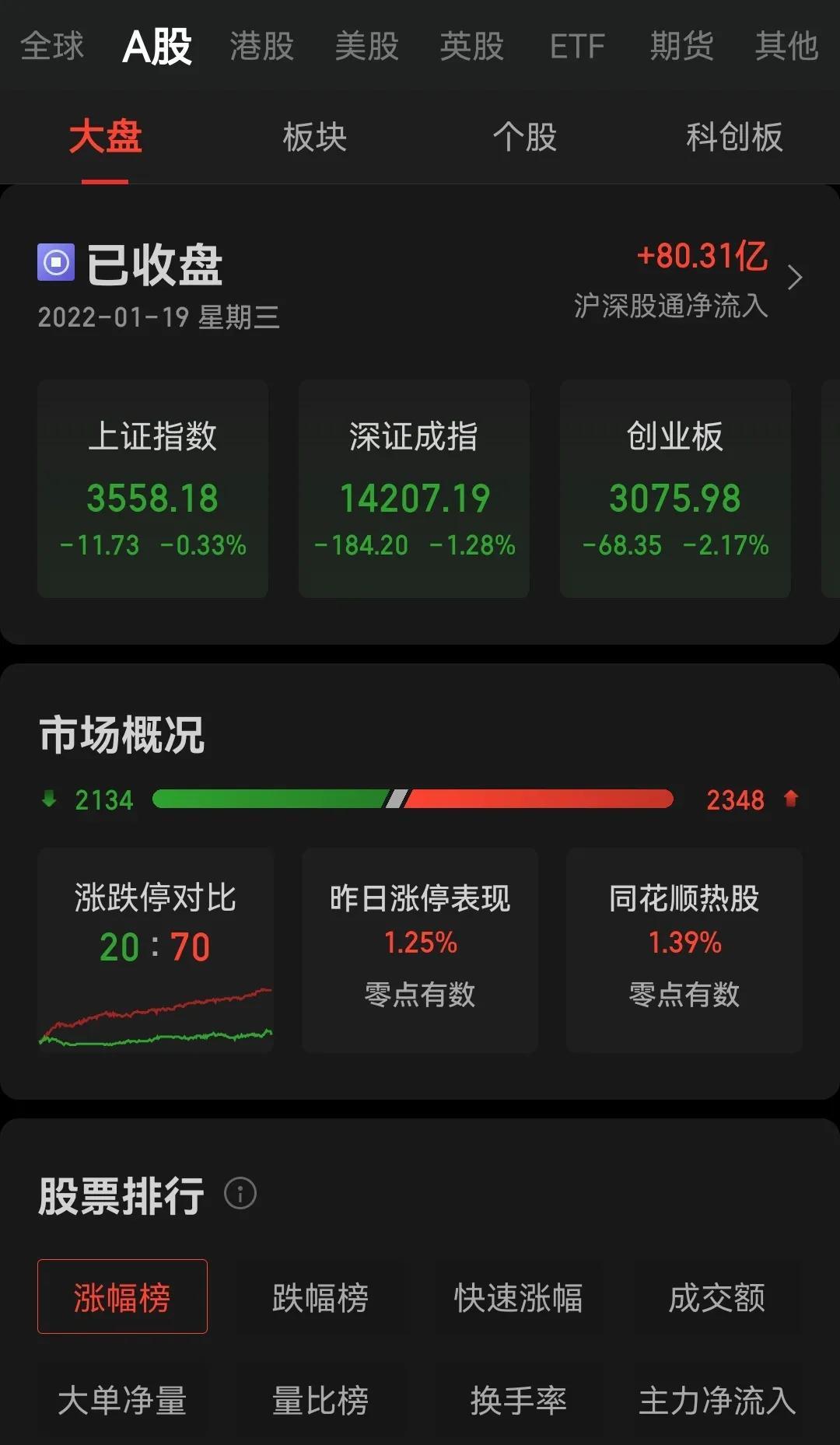The image size is (840, 1445).
Task: Choose the 成交额 ranking chip
Action: point(717,1296)
